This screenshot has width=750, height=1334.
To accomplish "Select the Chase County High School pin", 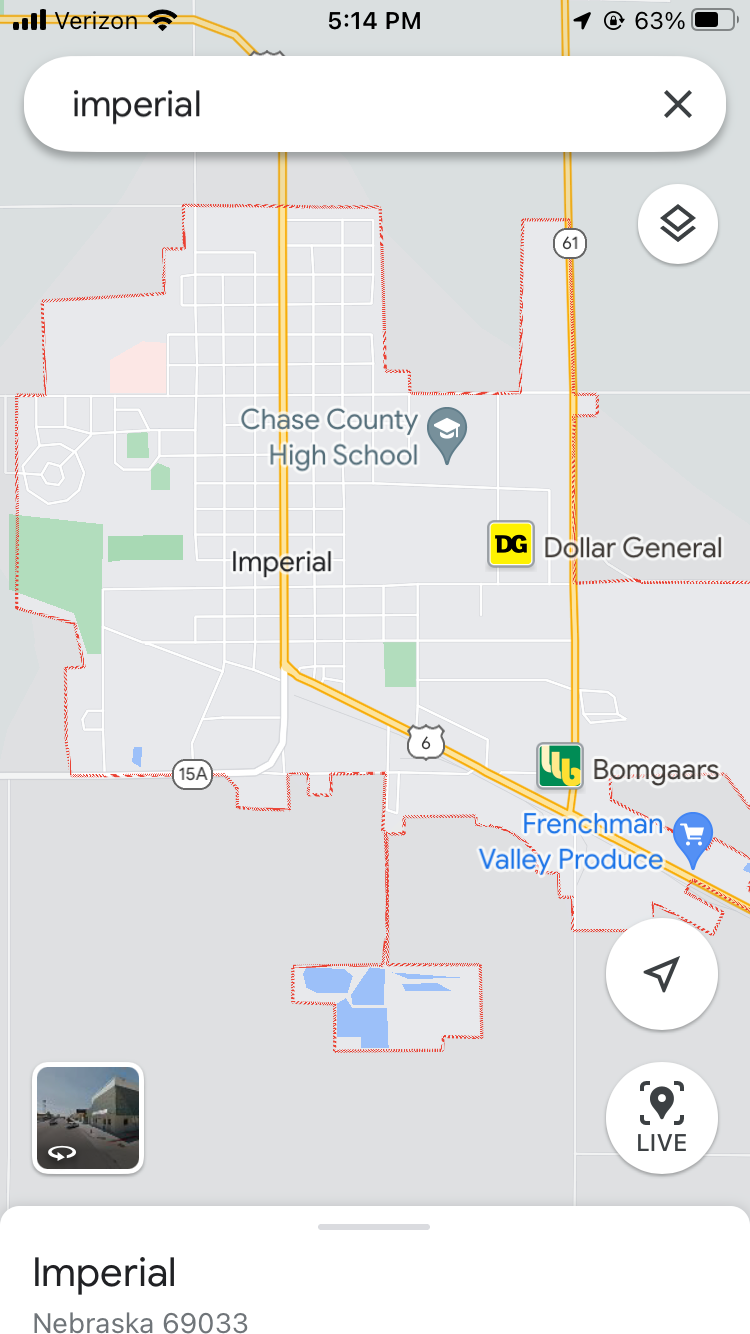I will pyautogui.click(x=446, y=434).
